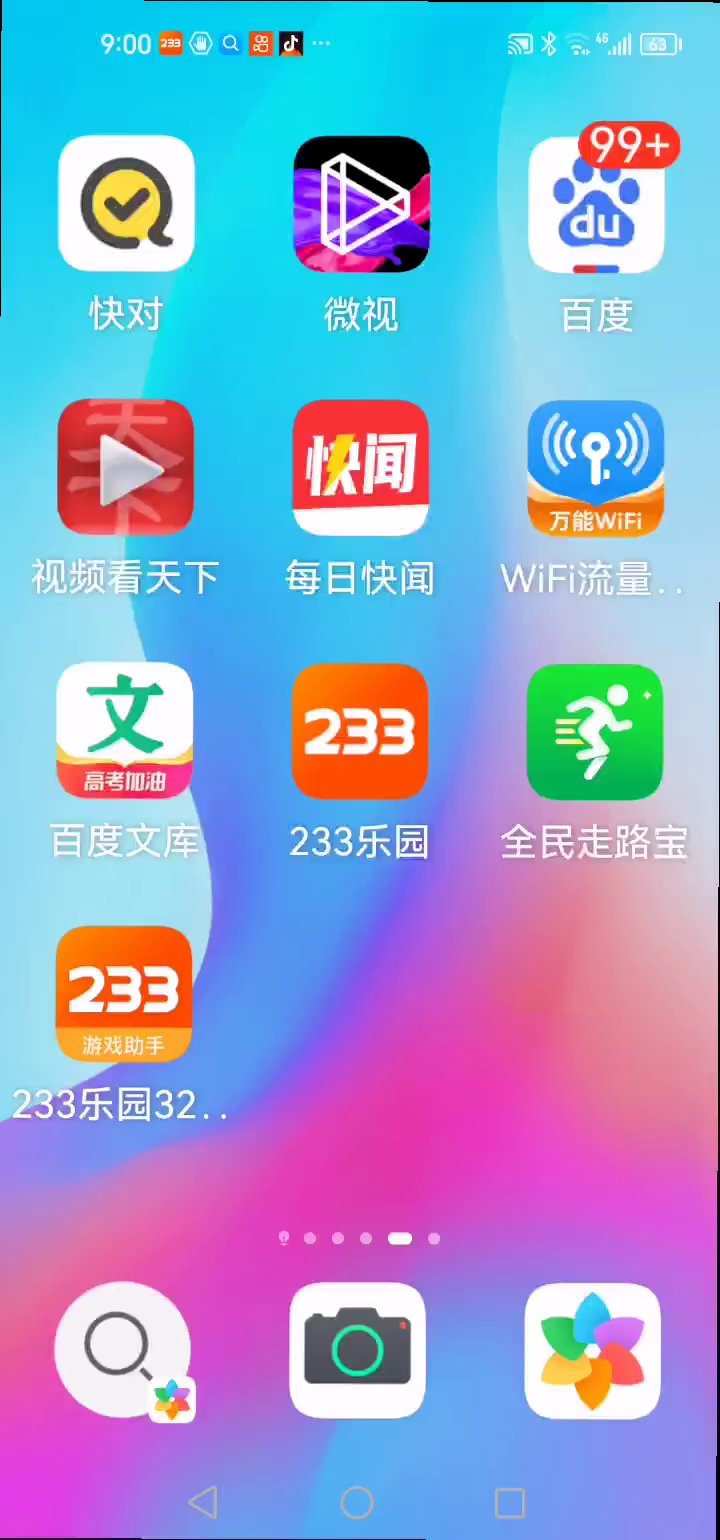Screen dimensions: 720x1540
Task: Show recent apps
Action: click(x=510, y=1502)
